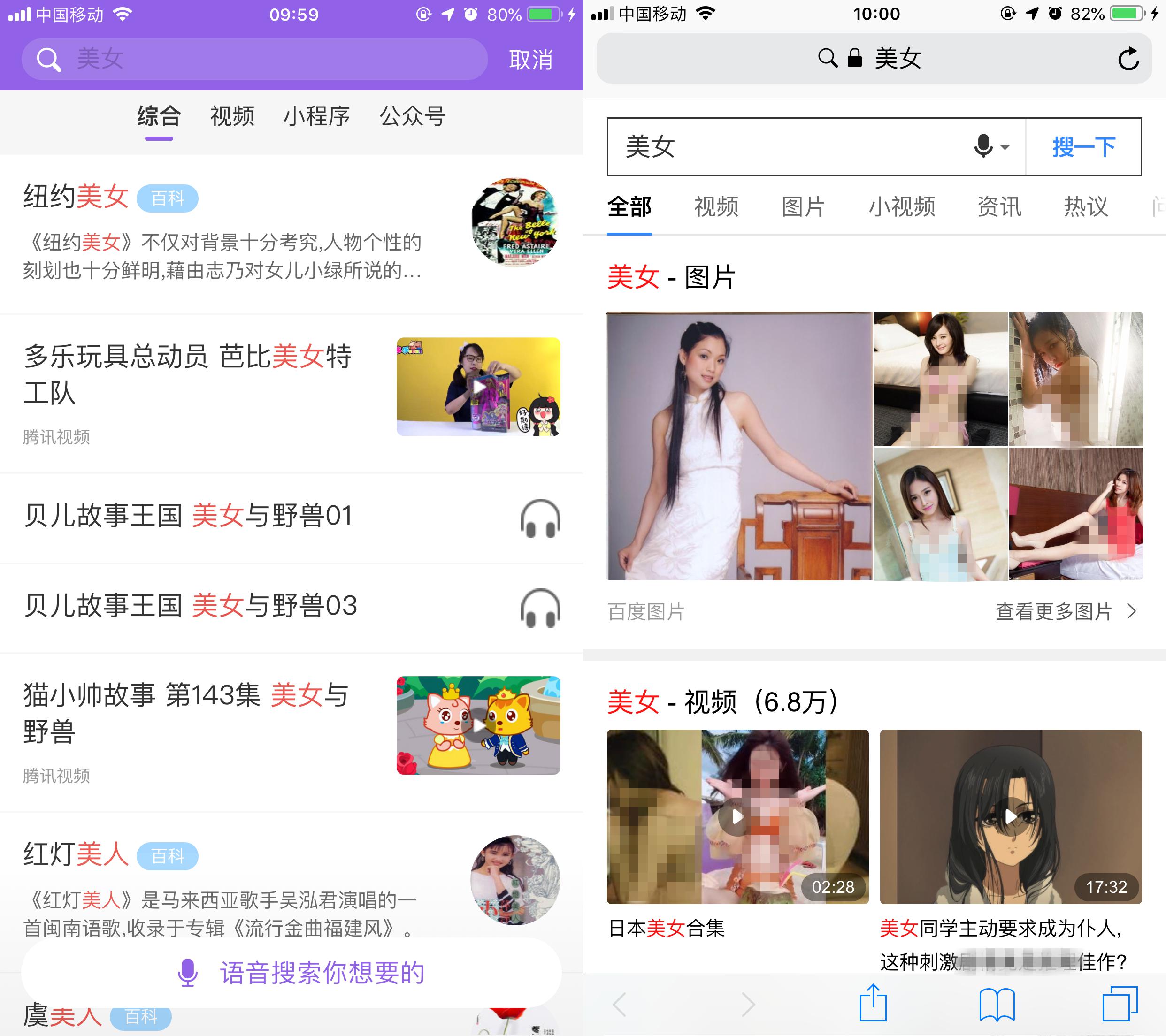Tap the 搜一下 search button
The image size is (1166, 1036).
tap(1083, 147)
